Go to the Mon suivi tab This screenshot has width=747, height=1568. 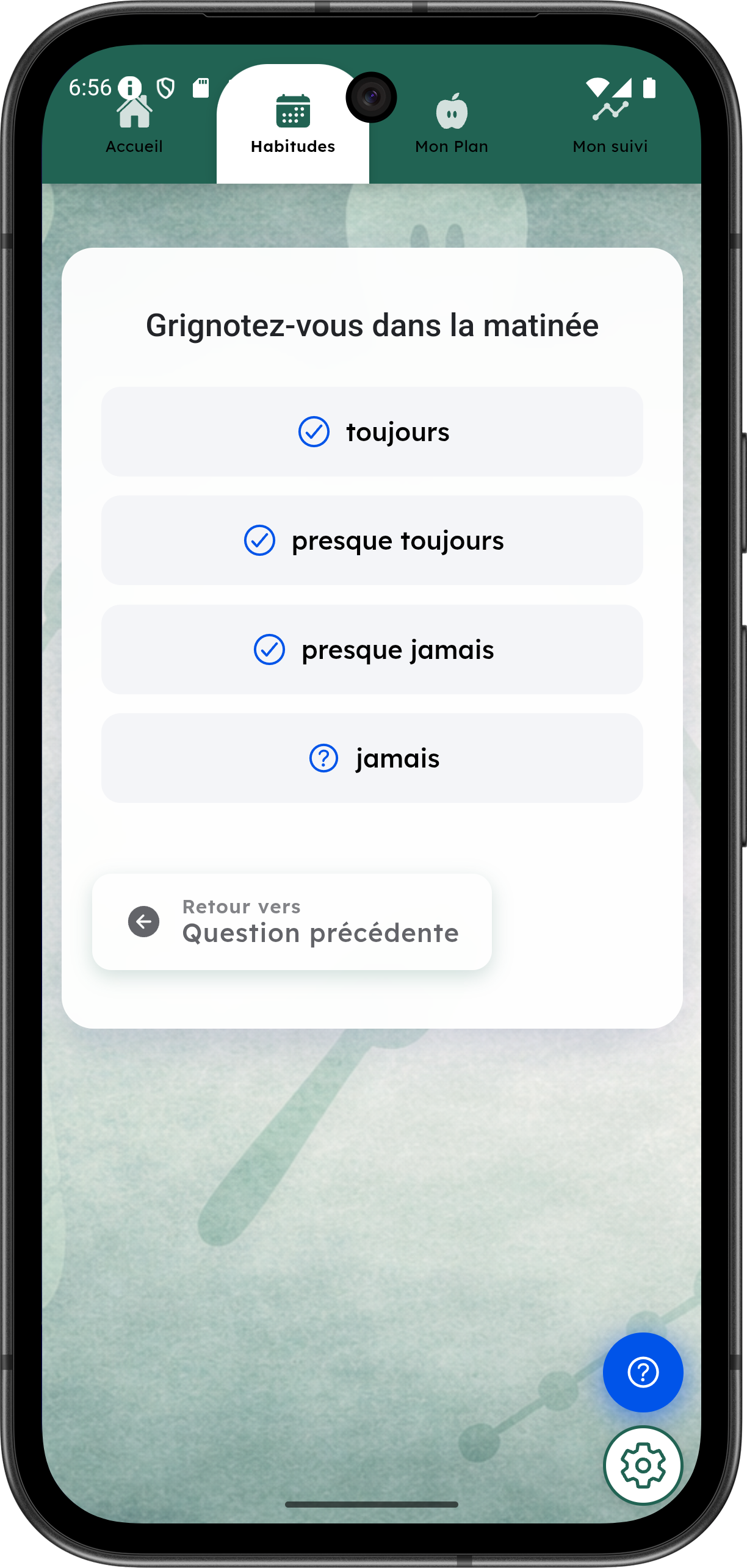[610, 126]
